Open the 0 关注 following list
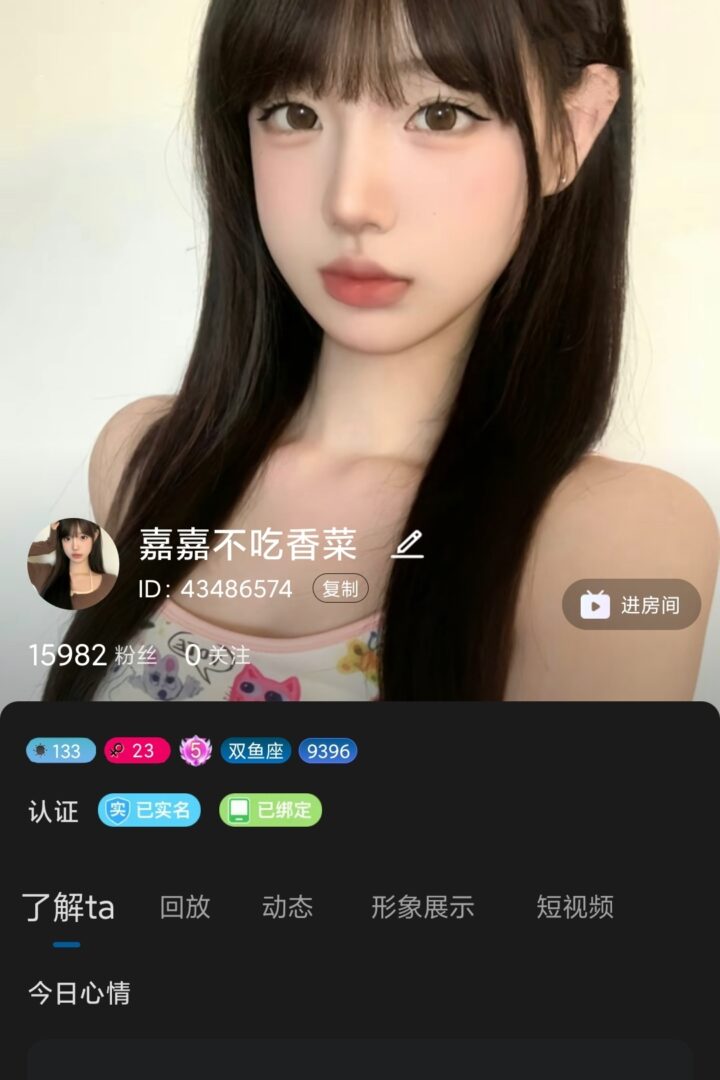The width and height of the screenshot is (720, 1080). pos(217,656)
